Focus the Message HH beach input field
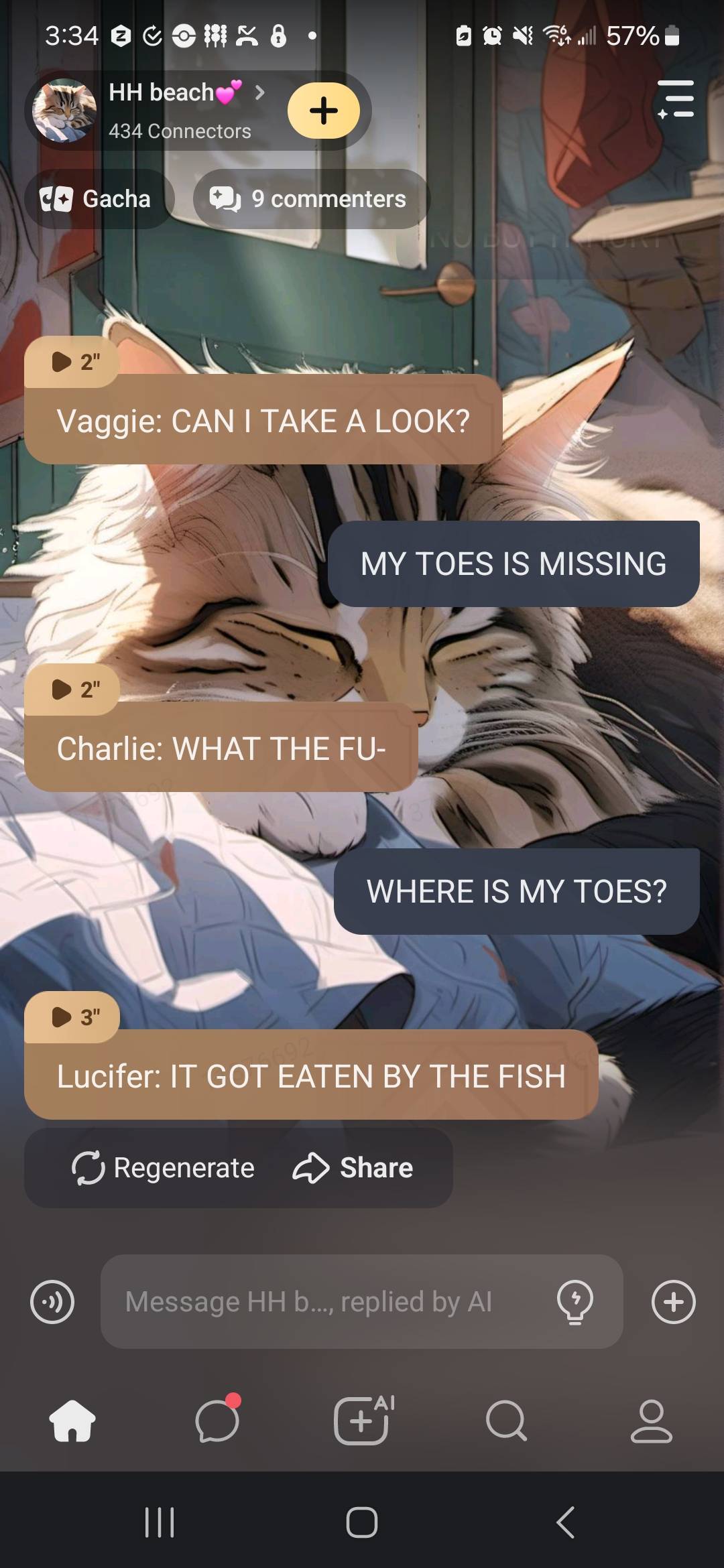The height and width of the screenshot is (1568, 724). pos(322,1302)
